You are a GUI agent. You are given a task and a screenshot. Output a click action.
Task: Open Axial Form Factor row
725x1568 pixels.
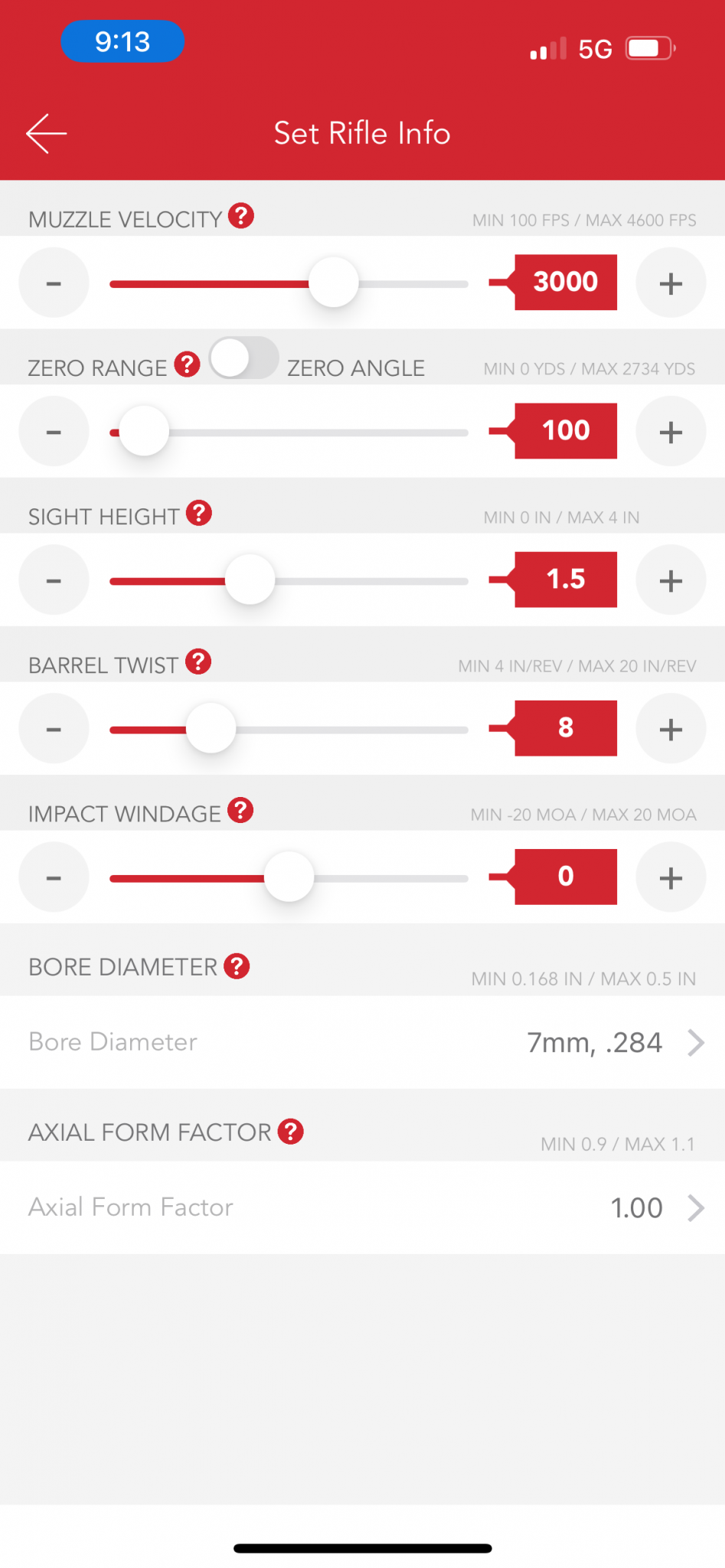pyautogui.click(x=362, y=1207)
